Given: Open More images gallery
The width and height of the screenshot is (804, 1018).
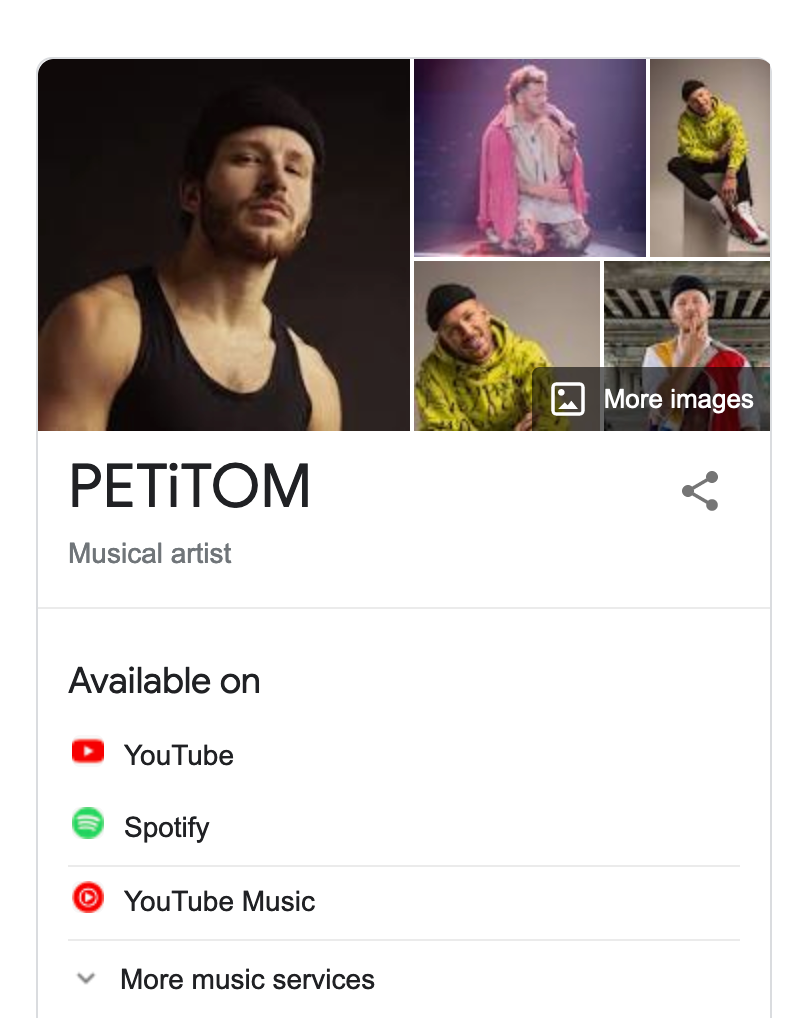Looking at the screenshot, I should coord(653,399).
